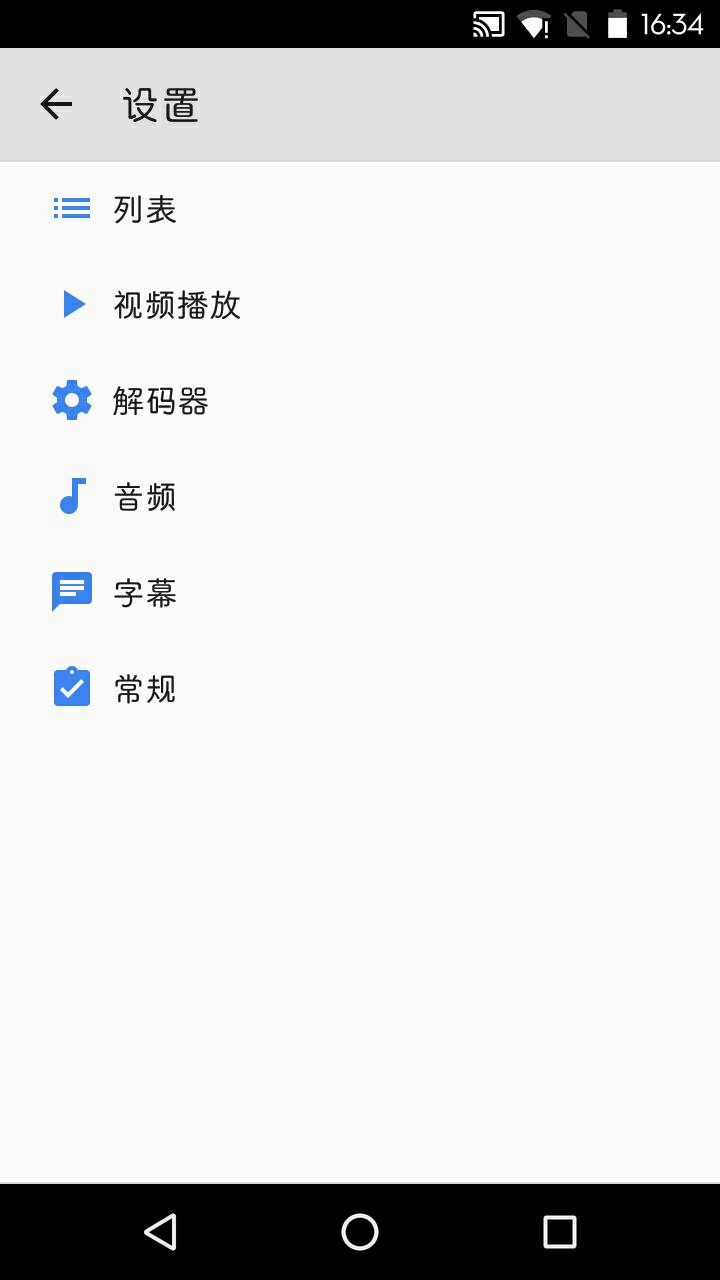Tap the clipboard checkmark icon beside 常规

[x=71, y=687]
